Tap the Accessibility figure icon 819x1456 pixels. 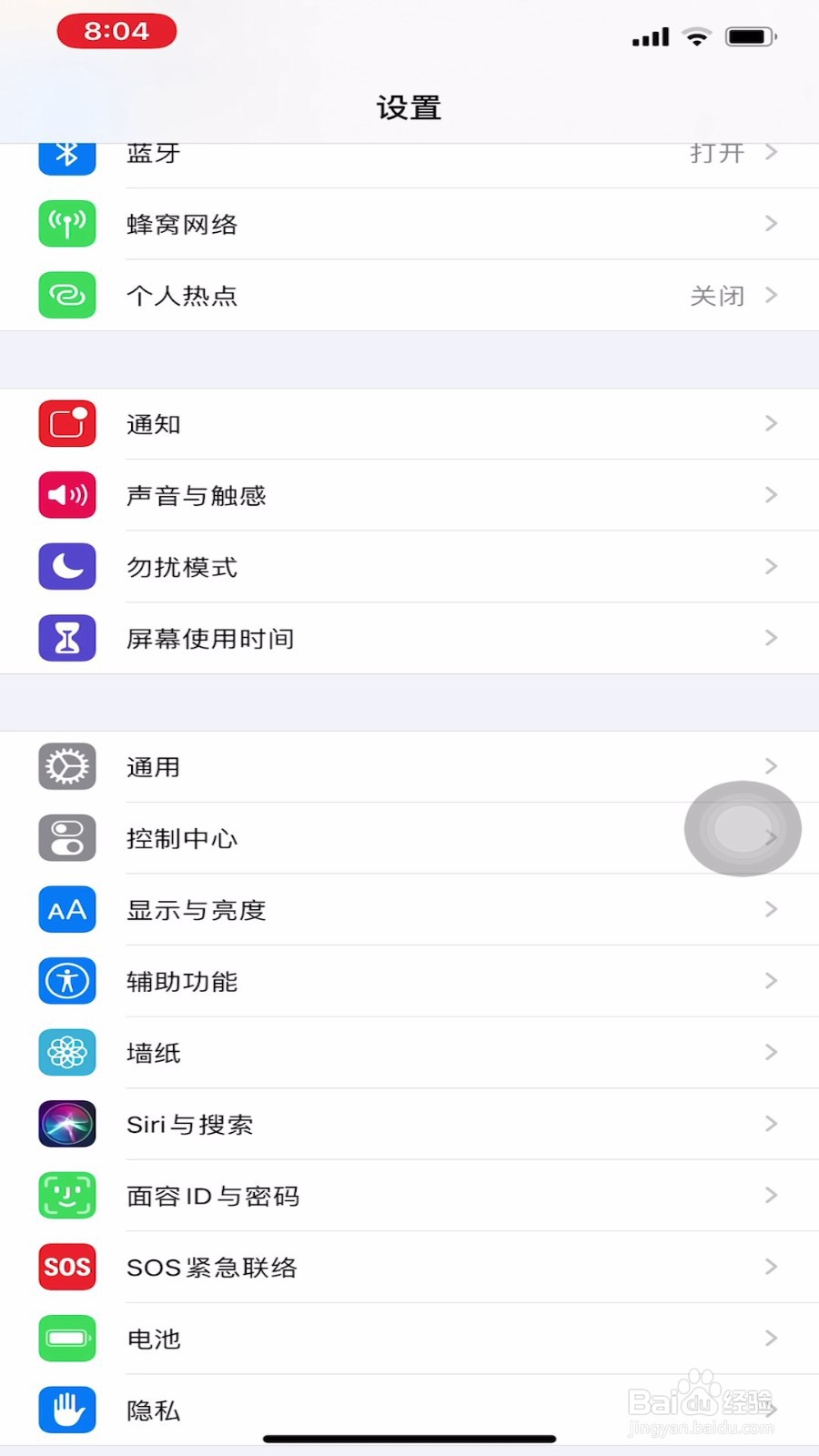point(66,981)
